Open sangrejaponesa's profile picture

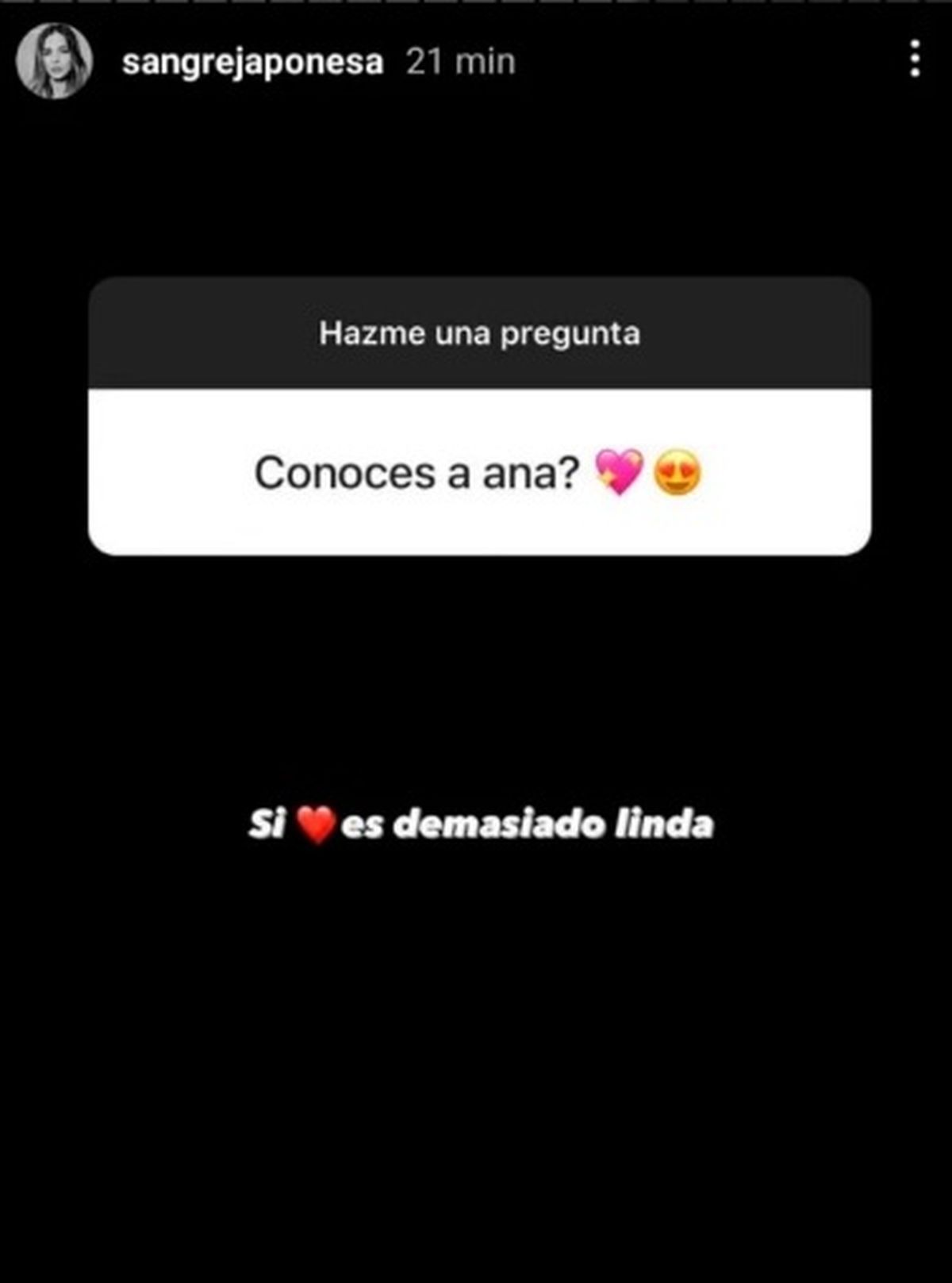tap(54, 61)
